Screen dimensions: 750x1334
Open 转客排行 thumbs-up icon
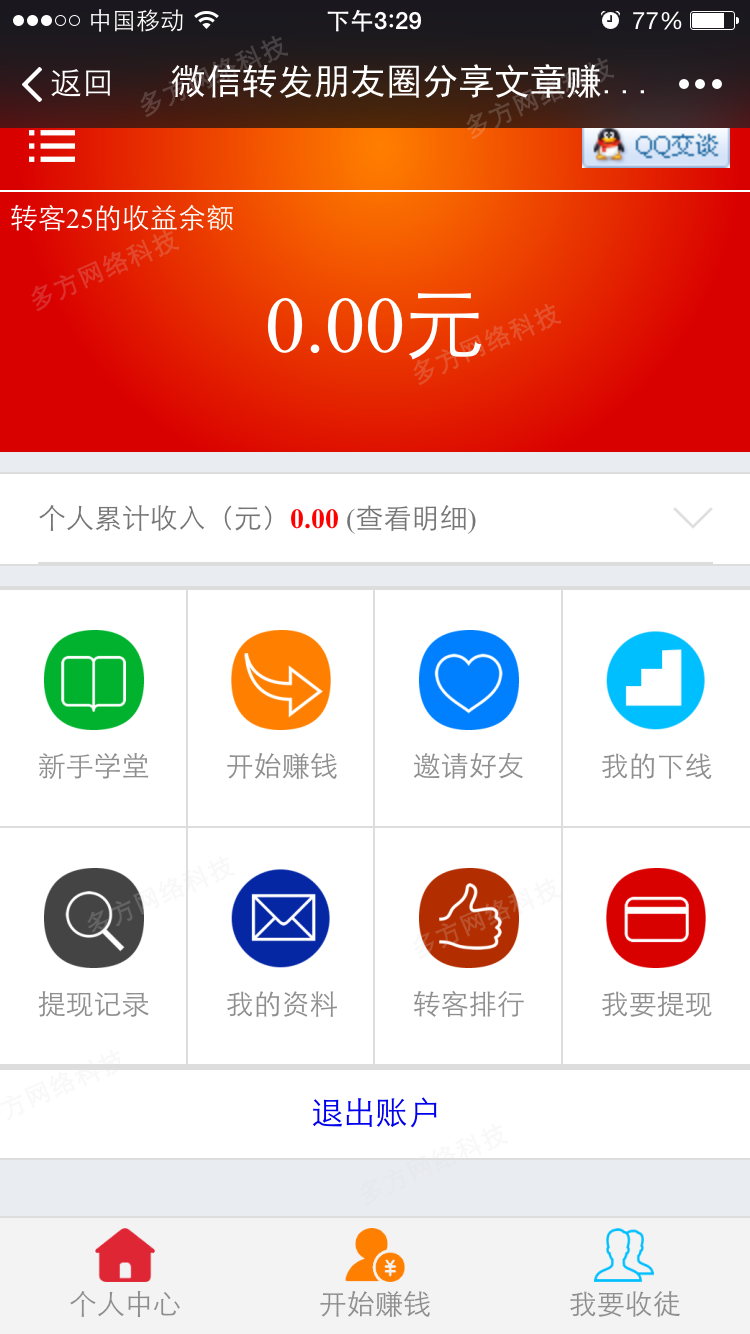click(x=468, y=917)
